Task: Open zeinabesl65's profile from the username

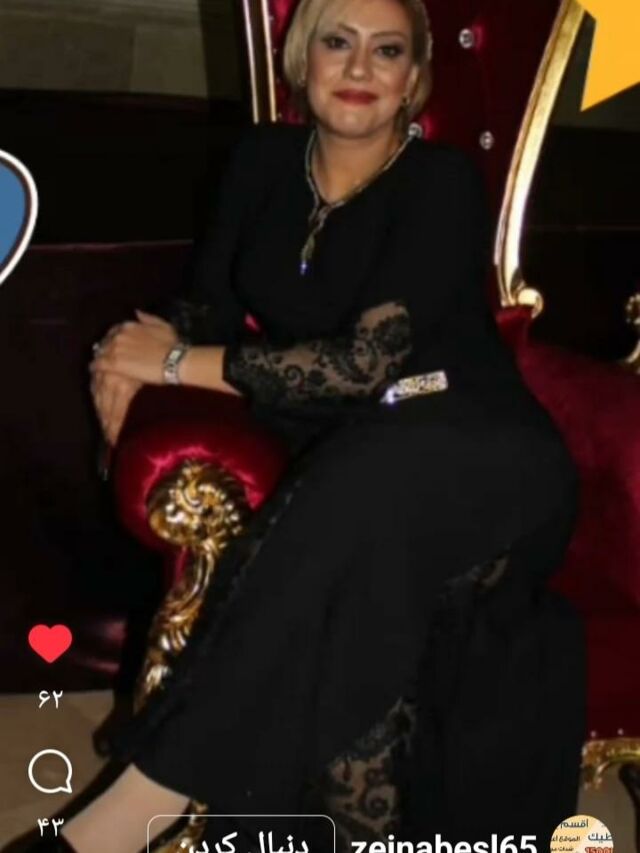Action: [444, 843]
